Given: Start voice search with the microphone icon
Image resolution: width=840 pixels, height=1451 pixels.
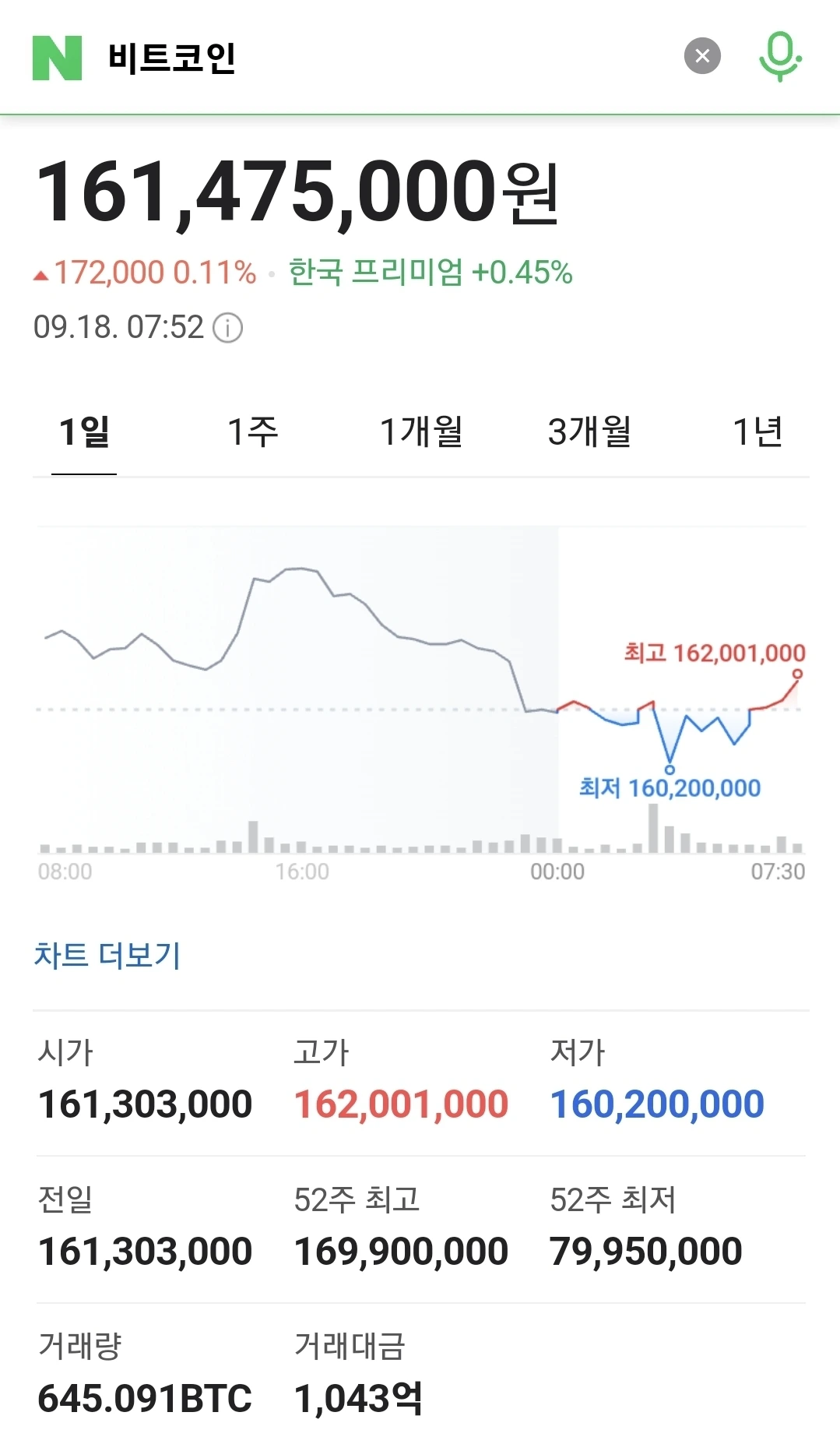Looking at the screenshot, I should pyautogui.click(x=780, y=56).
